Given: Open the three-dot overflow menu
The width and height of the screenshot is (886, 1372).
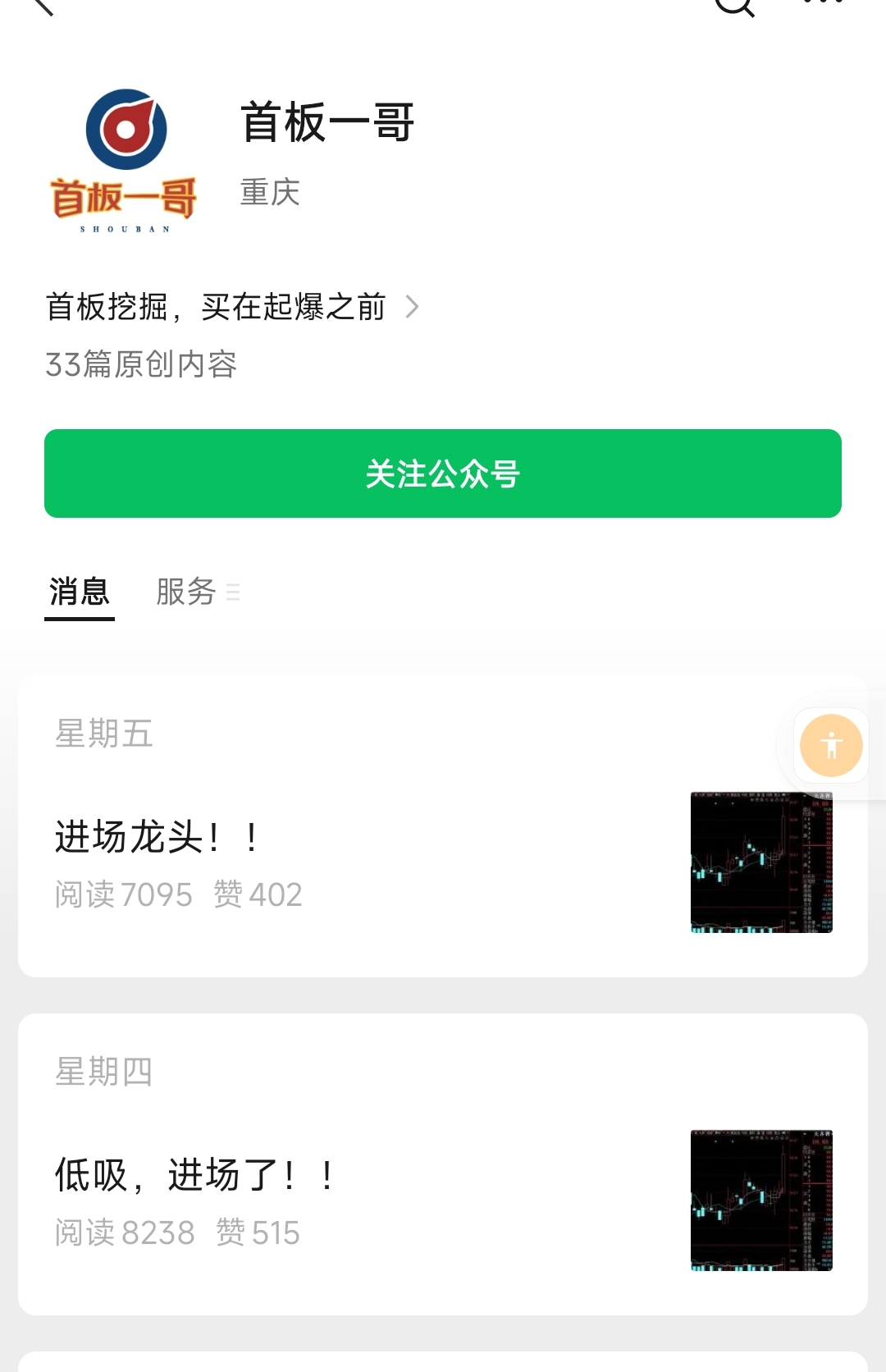Looking at the screenshot, I should coord(823,3).
